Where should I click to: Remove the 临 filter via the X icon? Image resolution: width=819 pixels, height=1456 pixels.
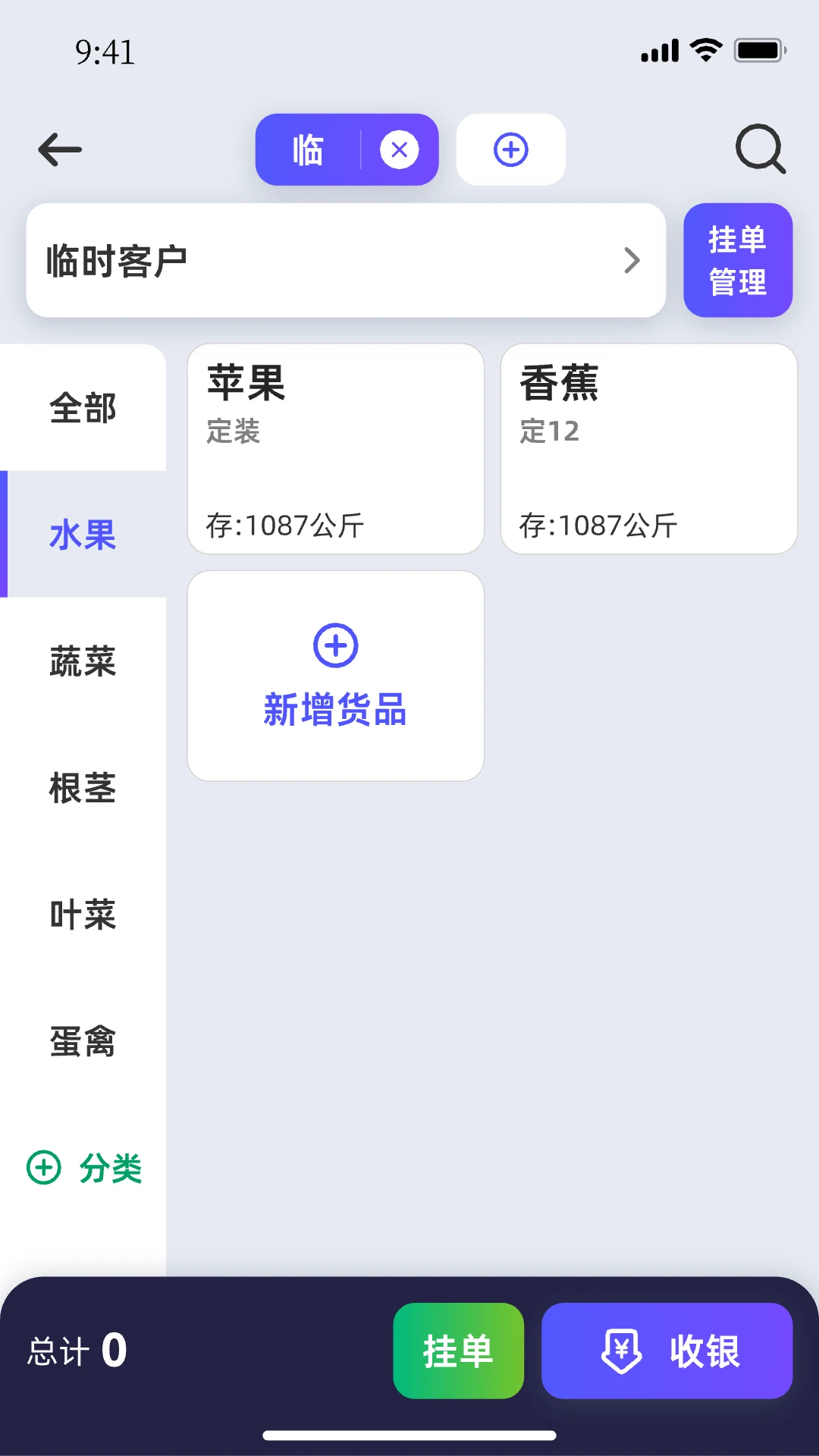point(400,149)
